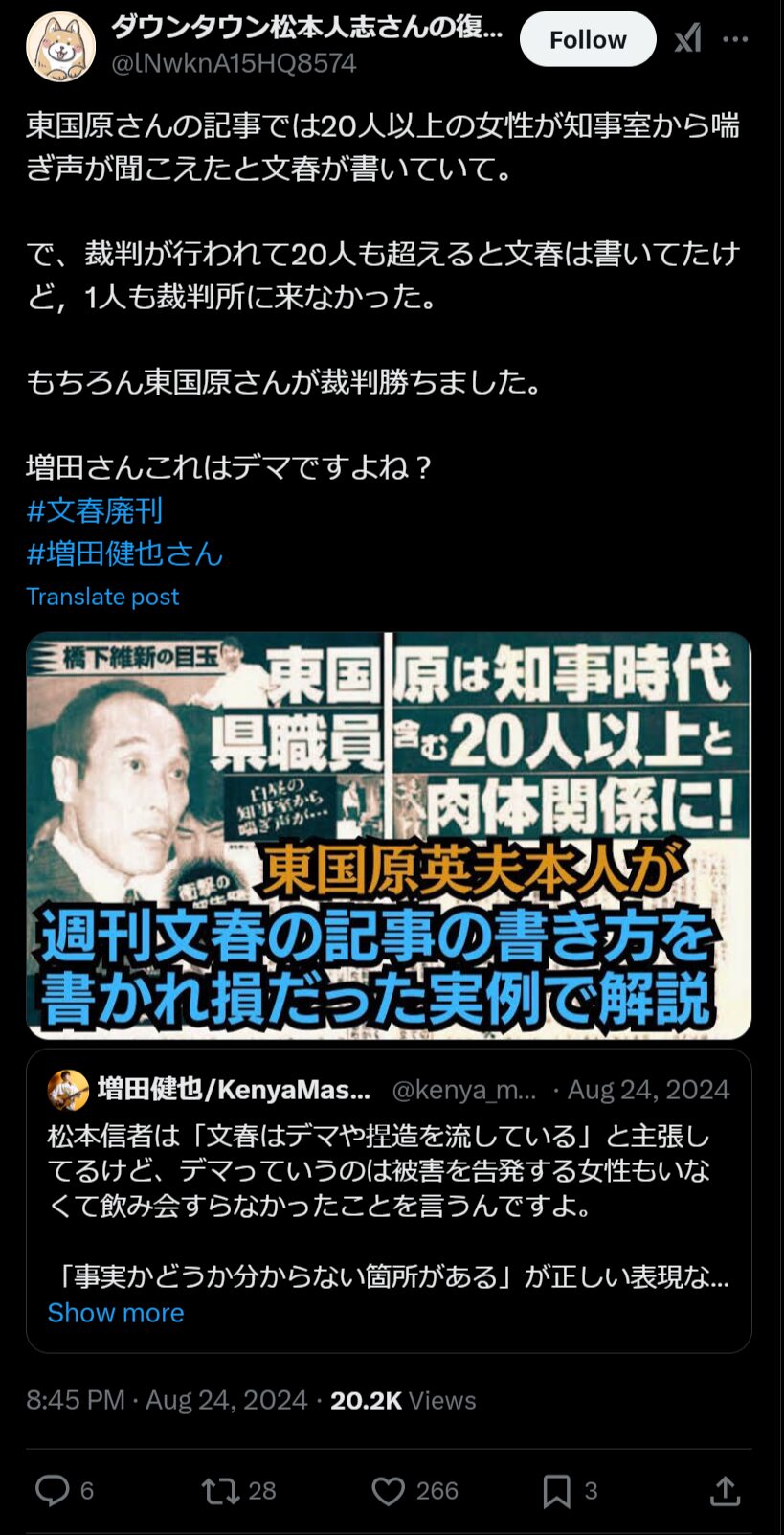
Task: Bookmark this post
Action: [x=556, y=1490]
